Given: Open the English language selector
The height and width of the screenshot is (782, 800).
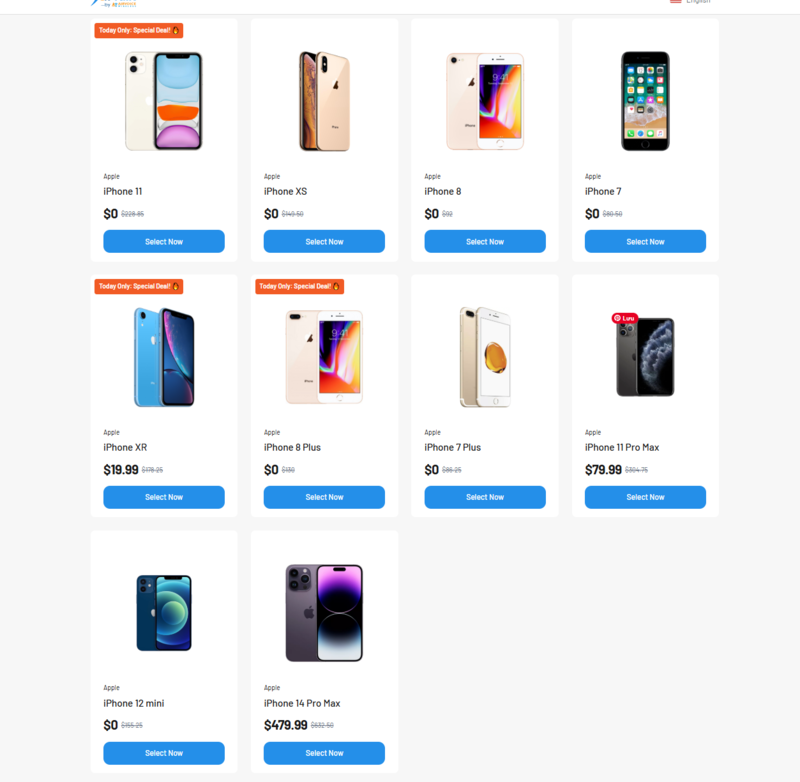Looking at the screenshot, I should click(x=692, y=2).
